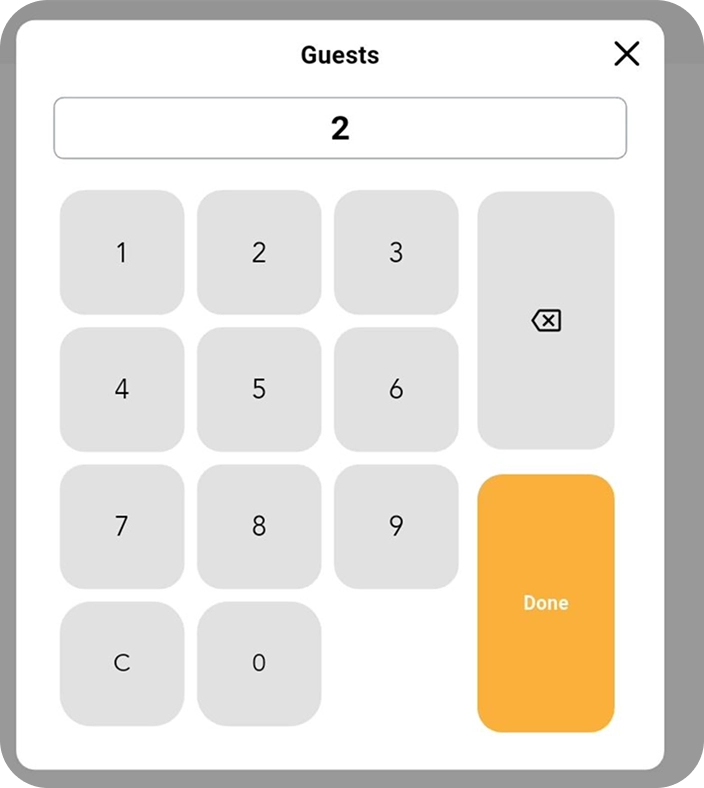
Task: Delete last digit with backspace key
Action: [x=546, y=320]
